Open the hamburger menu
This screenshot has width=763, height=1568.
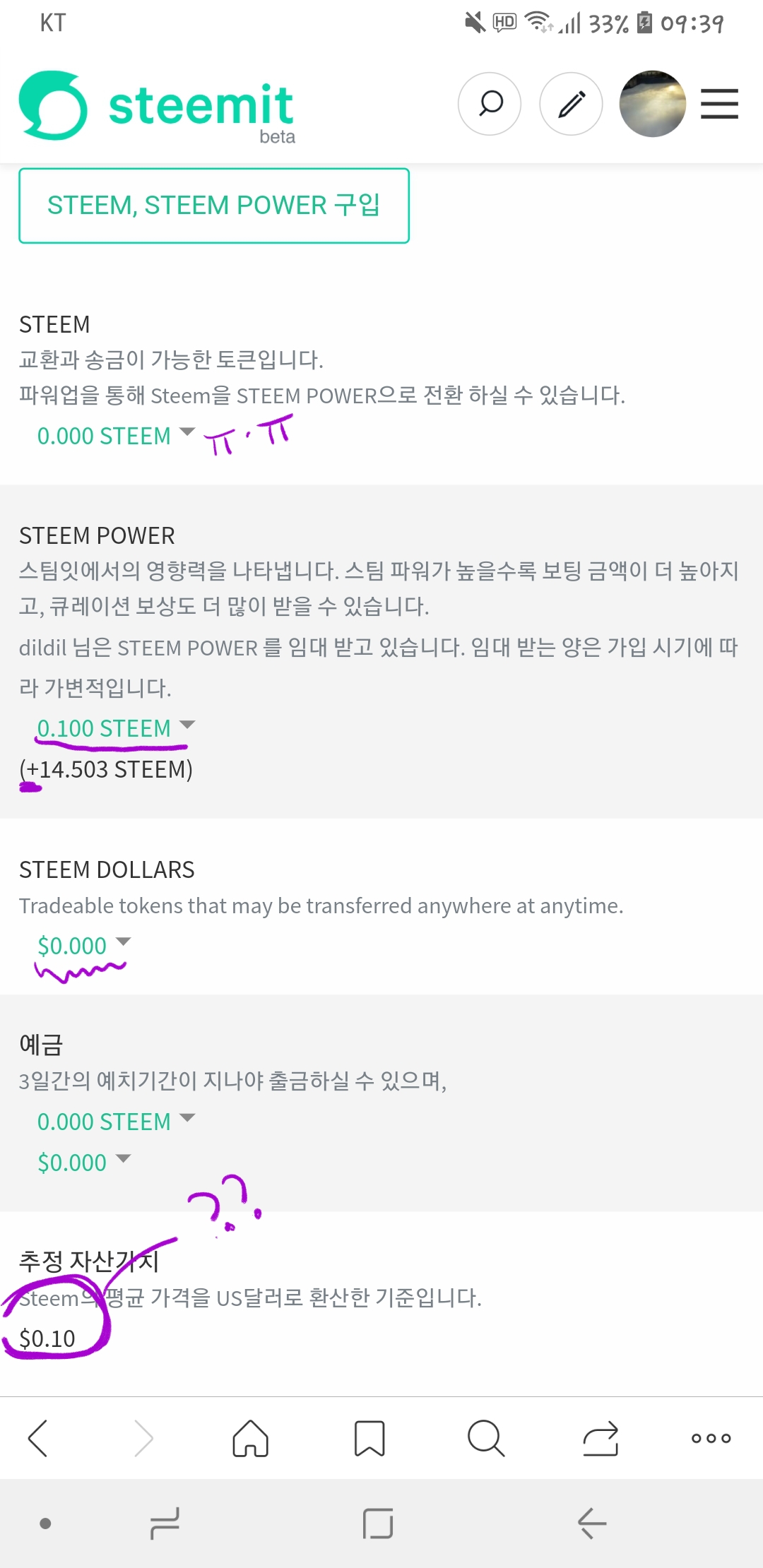pos(719,104)
